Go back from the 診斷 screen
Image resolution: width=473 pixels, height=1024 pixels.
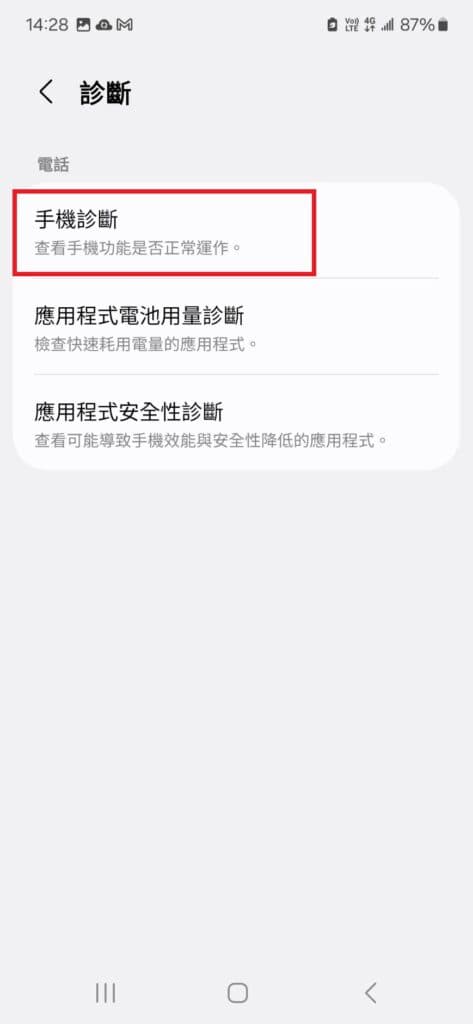[46, 93]
